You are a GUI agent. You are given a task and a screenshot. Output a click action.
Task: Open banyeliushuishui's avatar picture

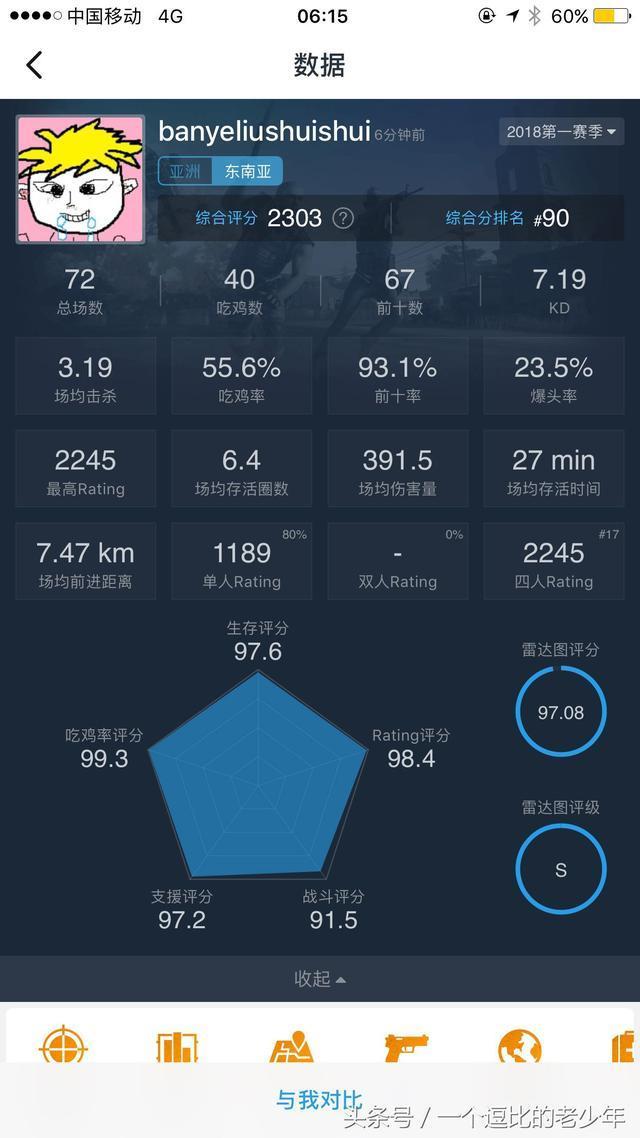tap(80, 180)
